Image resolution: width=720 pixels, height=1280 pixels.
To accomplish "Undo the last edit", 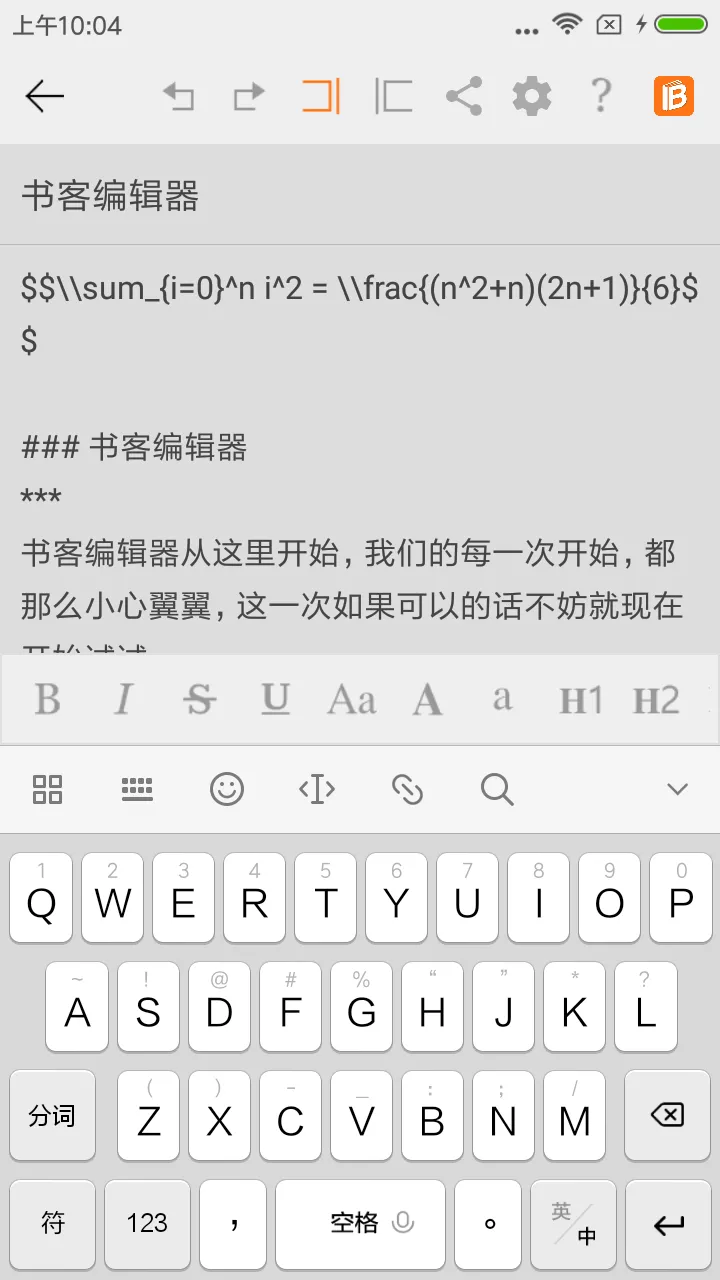I will 179,96.
